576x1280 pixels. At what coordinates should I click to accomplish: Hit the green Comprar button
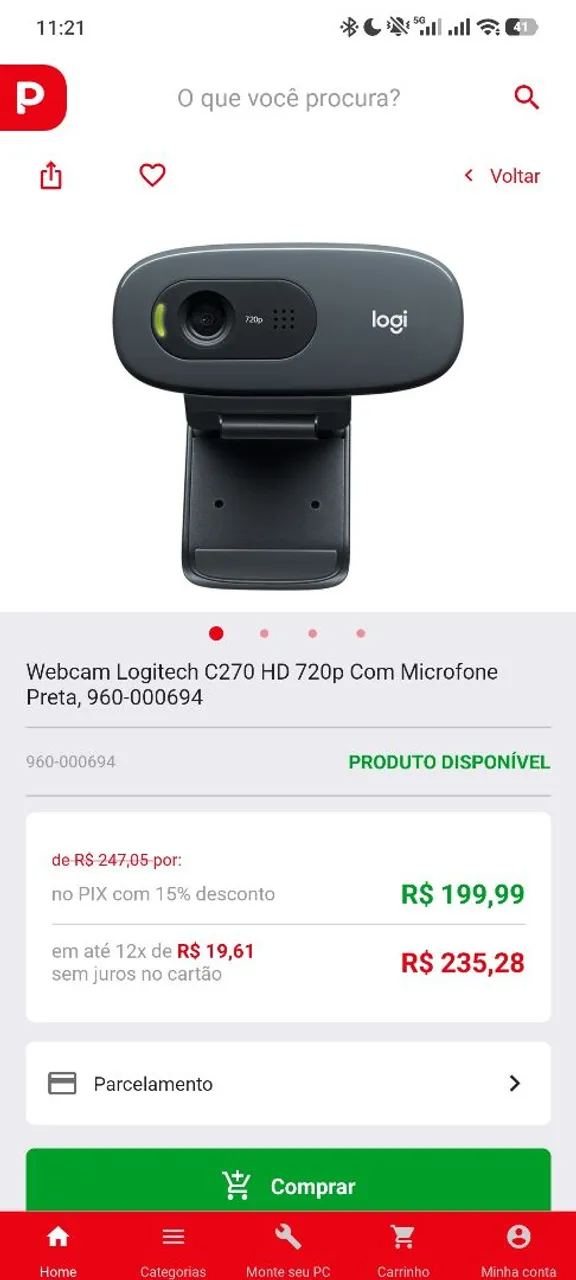288,1186
